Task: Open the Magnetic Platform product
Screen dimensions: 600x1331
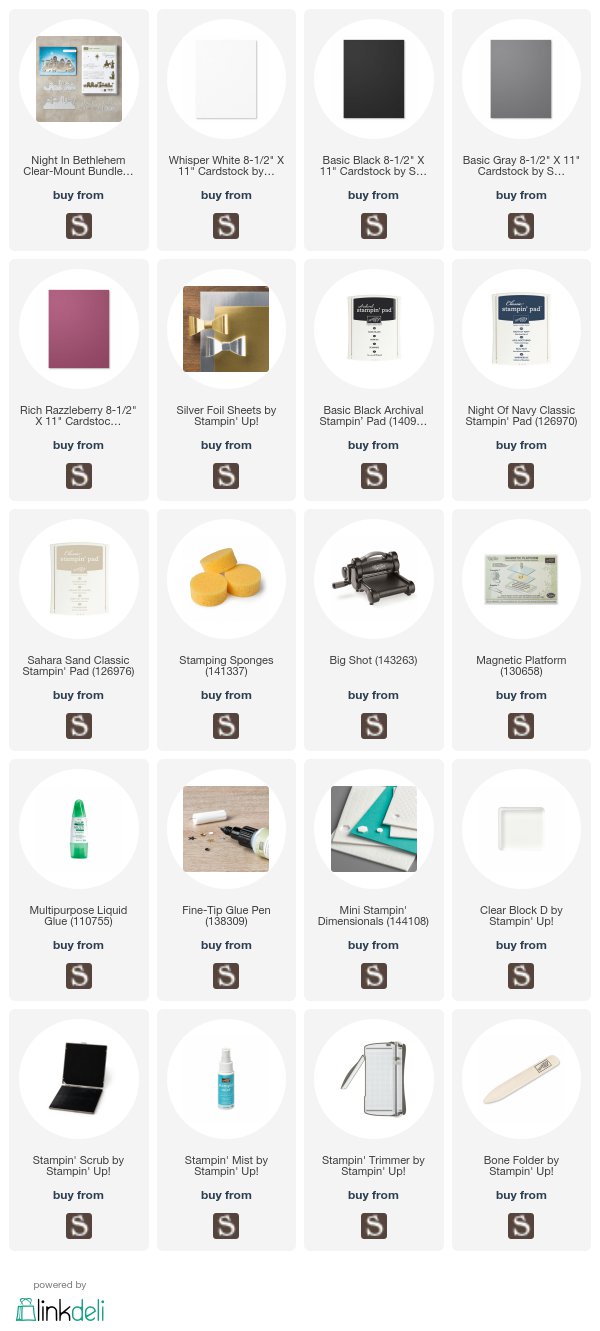Action: pos(521,630)
